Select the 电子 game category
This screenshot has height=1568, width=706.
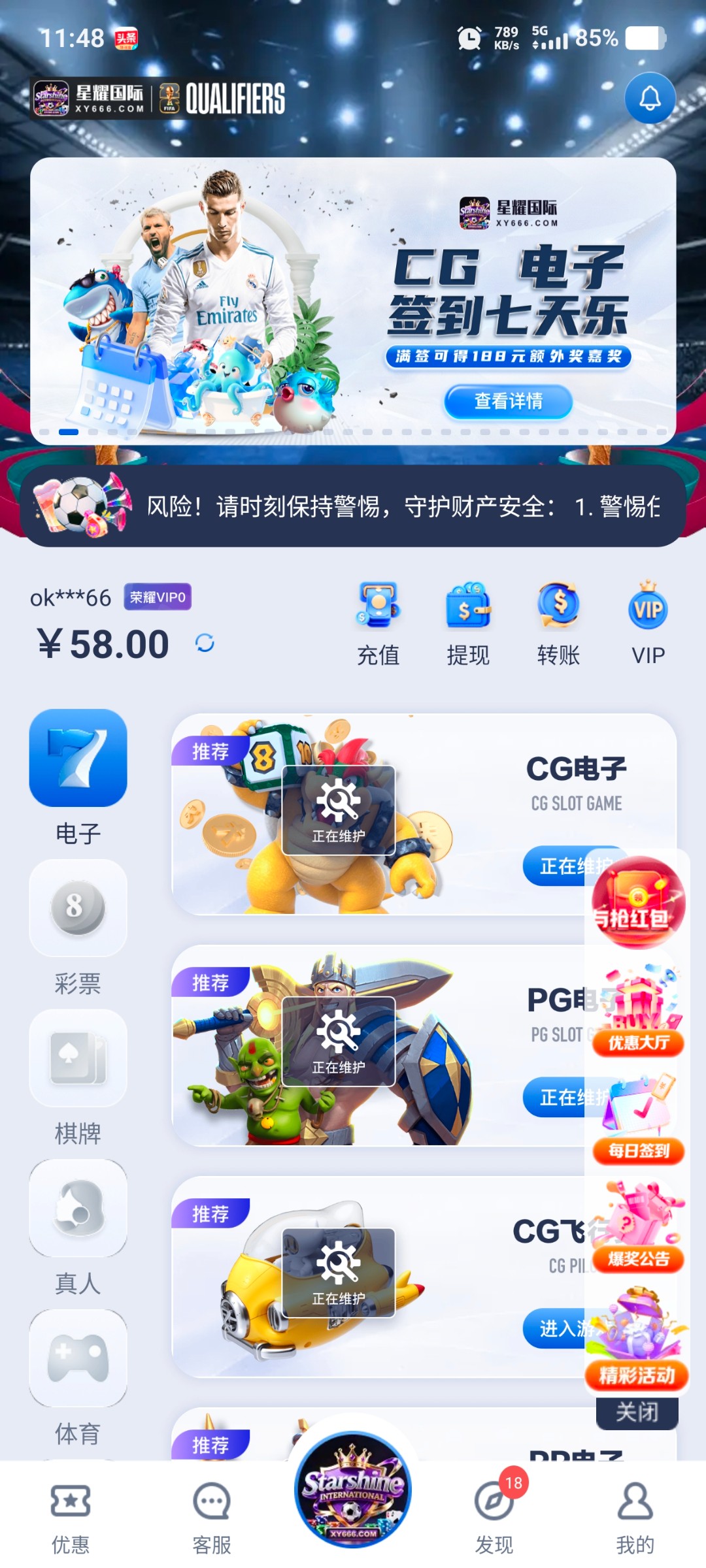coord(78,776)
